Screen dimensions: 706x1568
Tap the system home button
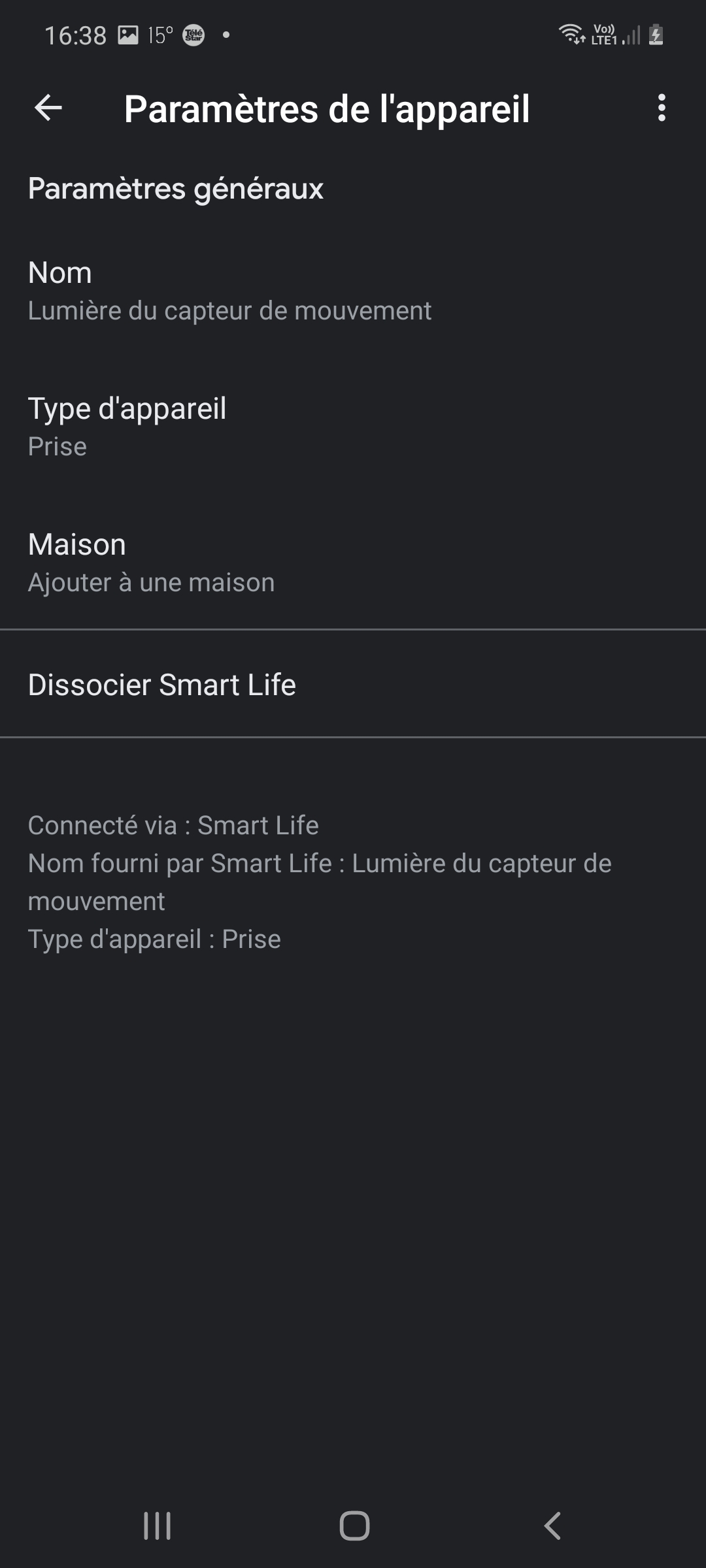tap(354, 1526)
